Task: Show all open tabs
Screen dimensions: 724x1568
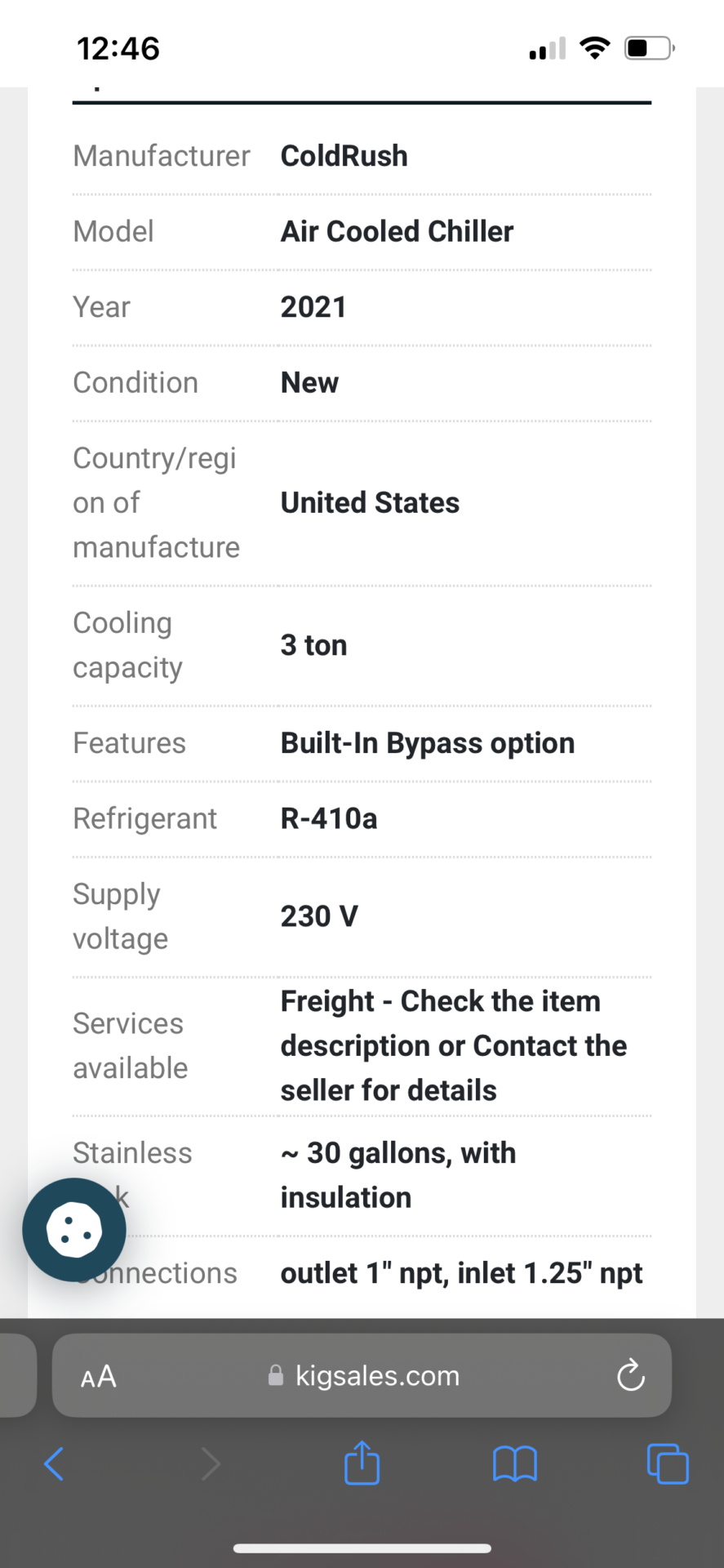Action: click(668, 1463)
